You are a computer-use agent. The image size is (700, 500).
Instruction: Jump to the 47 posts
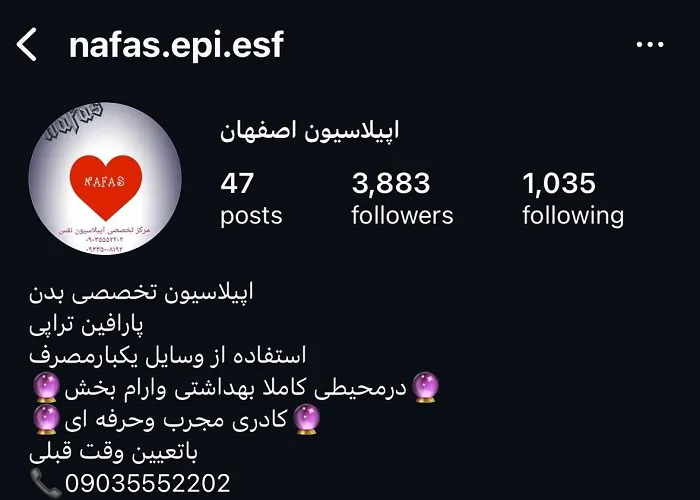point(250,198)
